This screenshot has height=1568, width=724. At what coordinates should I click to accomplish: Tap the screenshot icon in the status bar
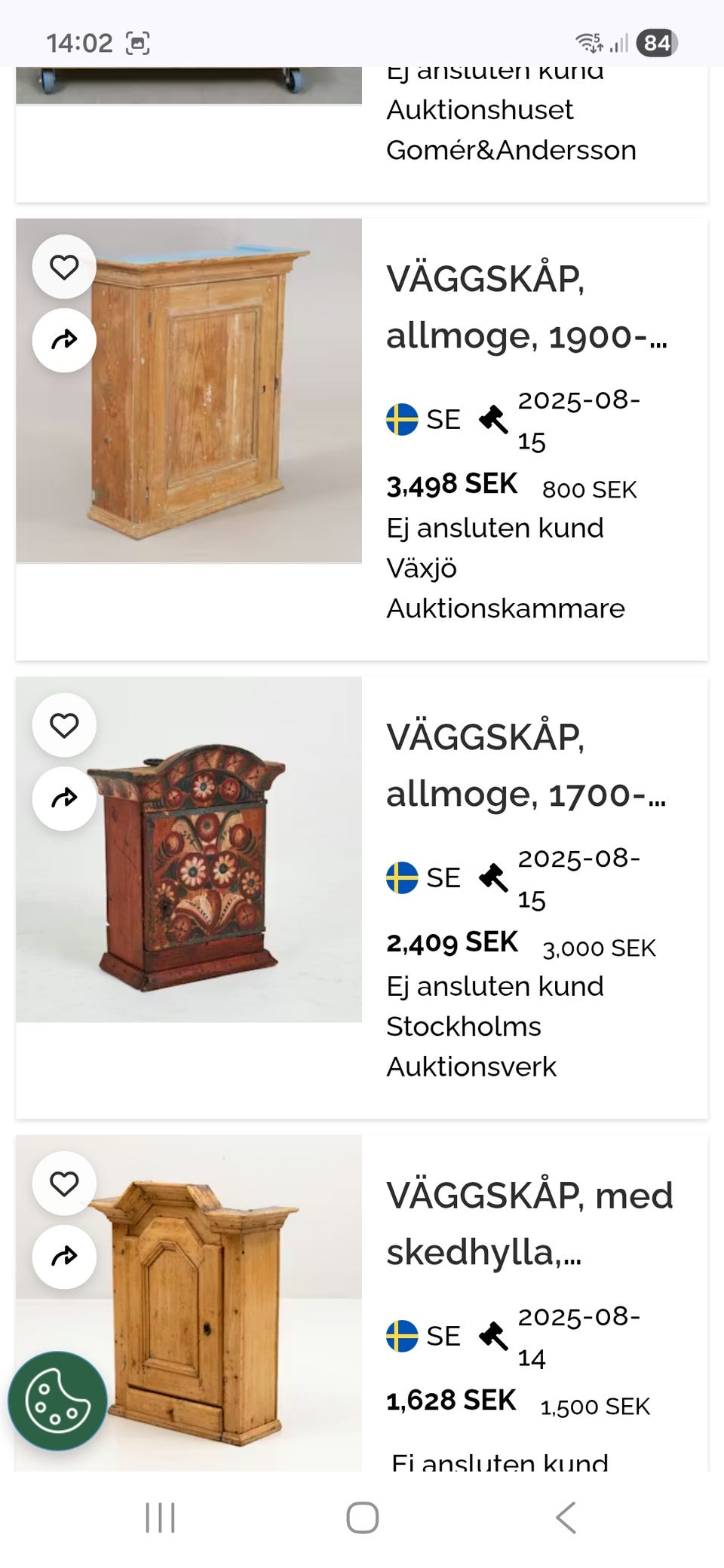pos(137,42)
